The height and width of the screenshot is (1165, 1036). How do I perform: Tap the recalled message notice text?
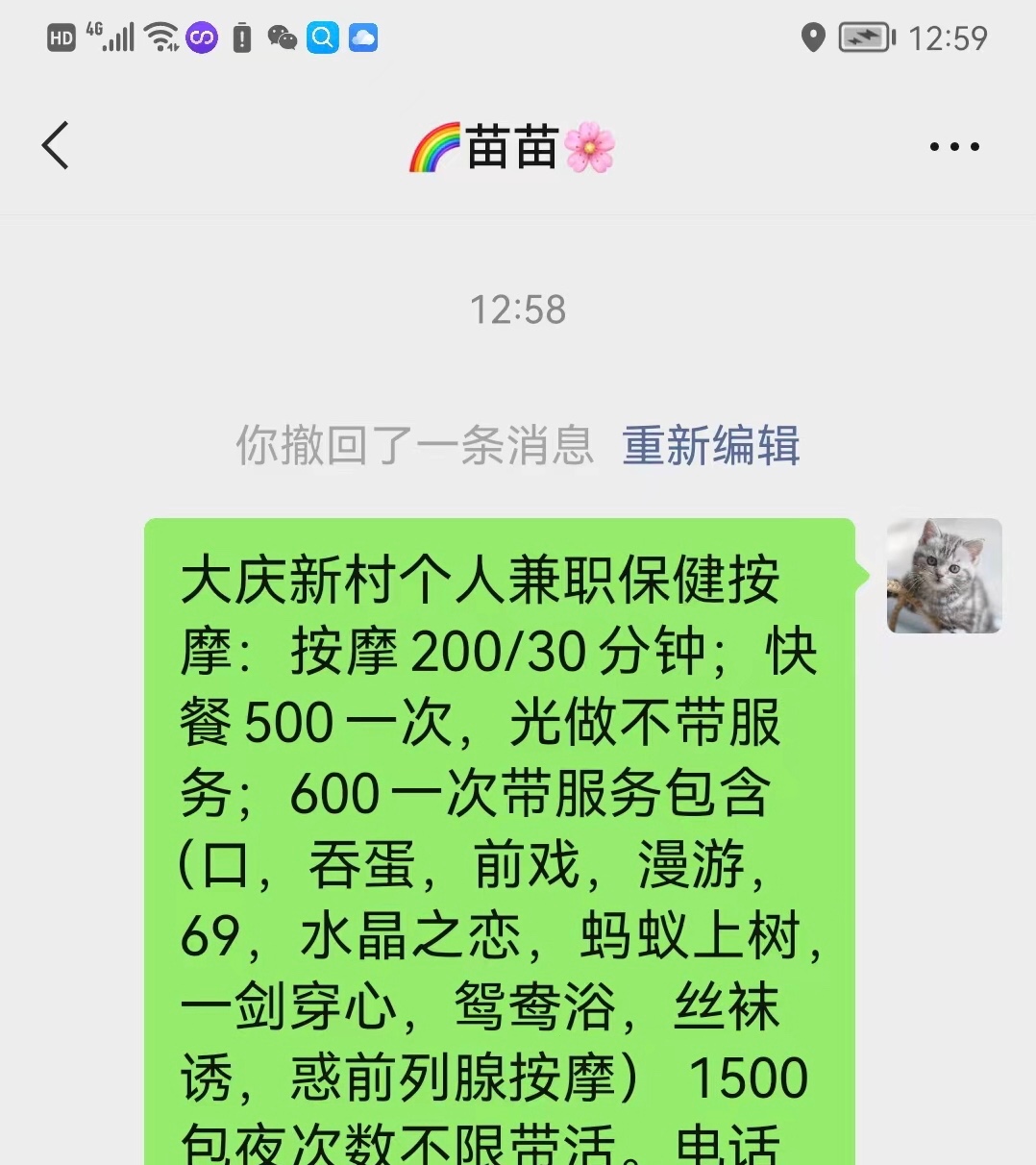point(413,446)
